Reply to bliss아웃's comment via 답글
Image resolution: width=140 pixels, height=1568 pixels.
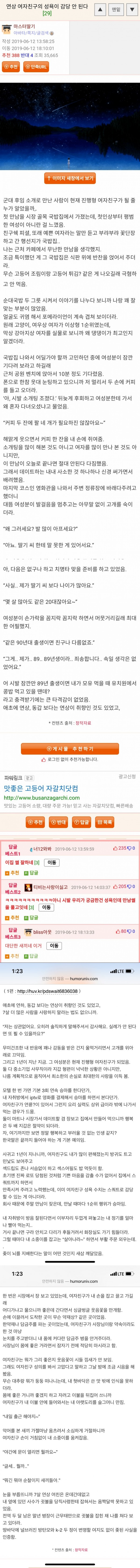point(32,956)
